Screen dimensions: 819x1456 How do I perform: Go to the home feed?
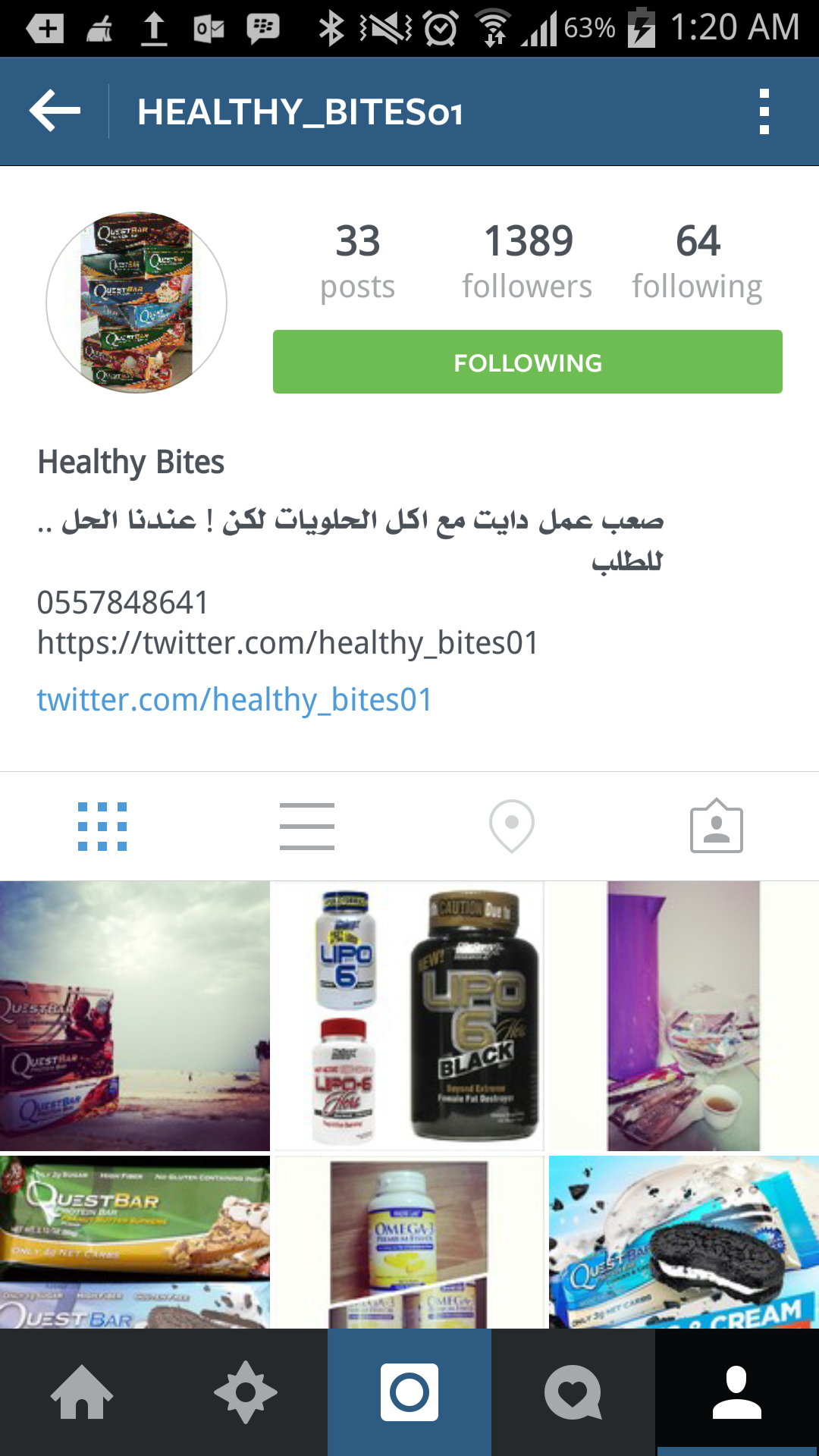pyautogui.click(x=82, y=1392)
